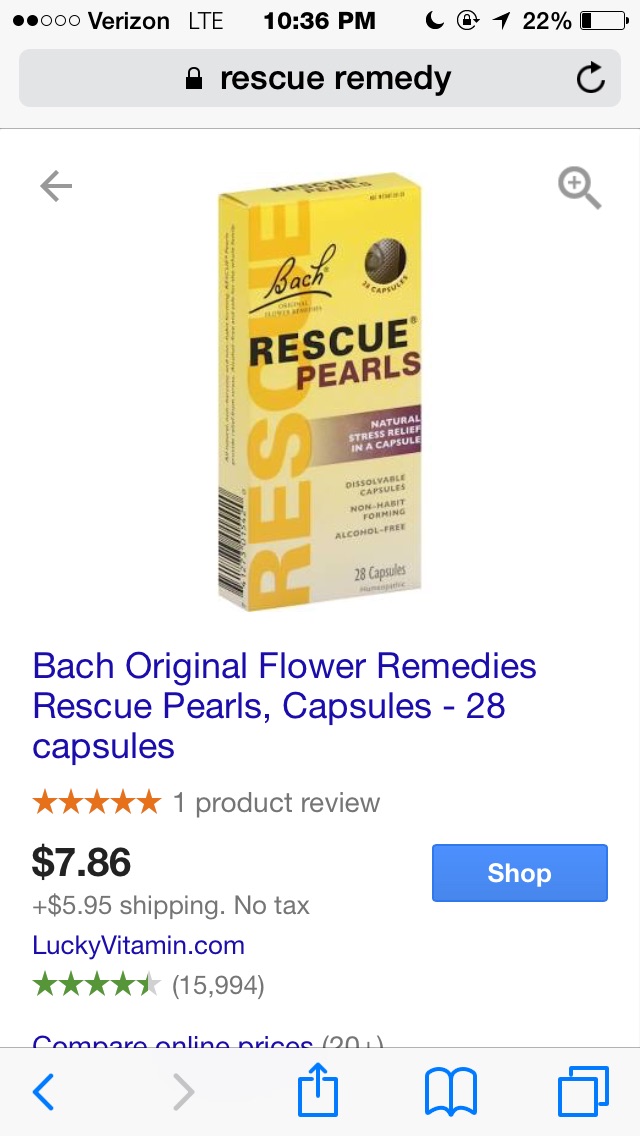Reload the page
Viewport: 640px width, 1136px height.
[591, 79]
